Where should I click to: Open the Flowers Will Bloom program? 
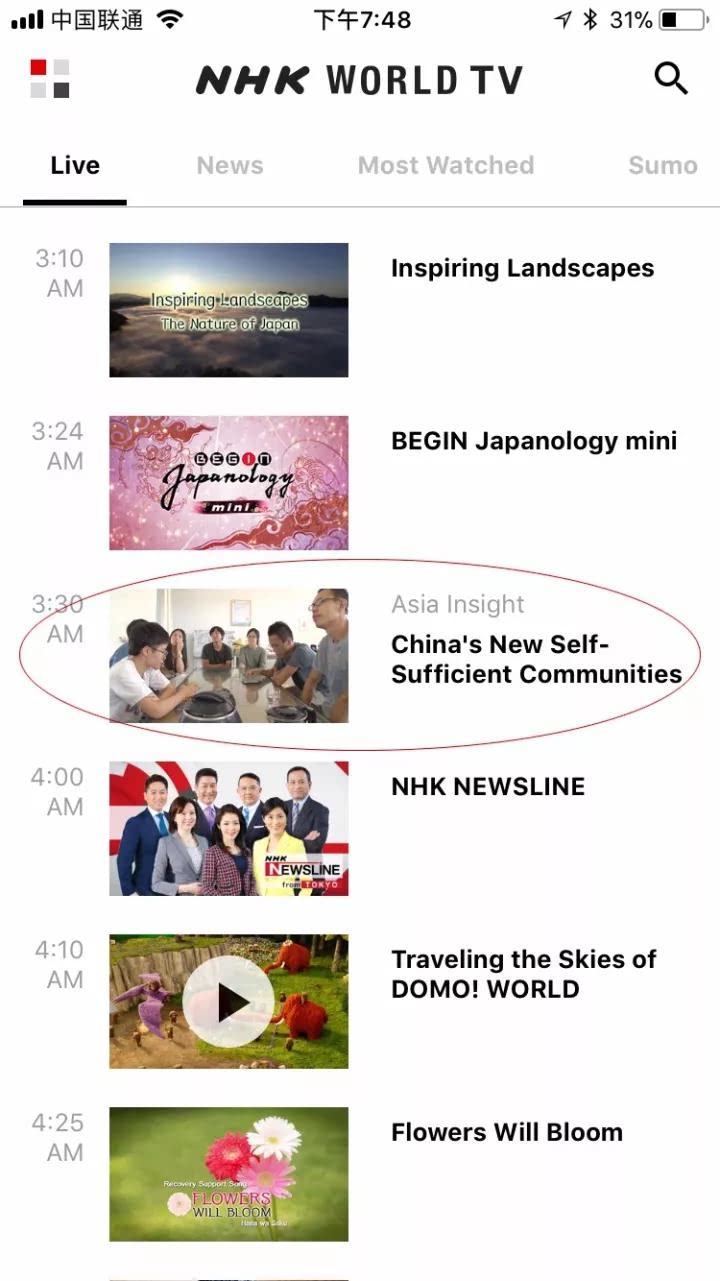tap(507, 1132)
